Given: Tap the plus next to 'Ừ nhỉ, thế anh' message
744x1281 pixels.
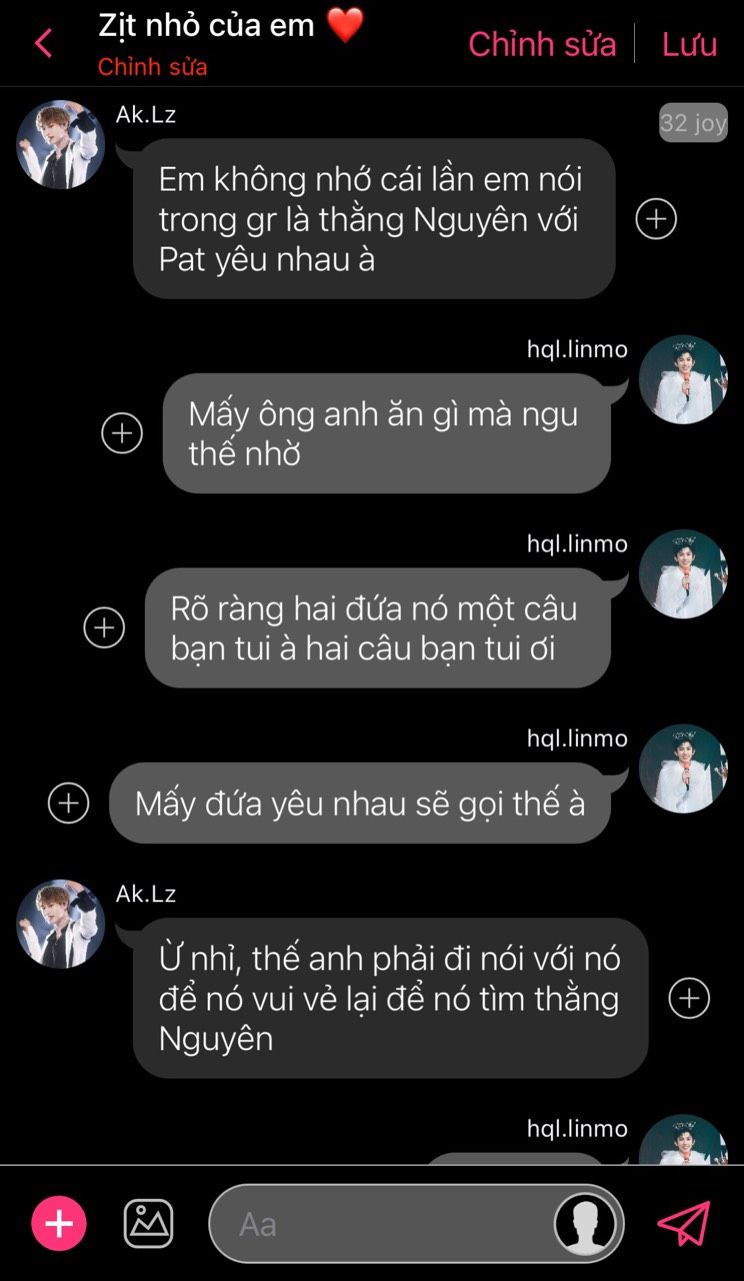Looking at the screenshot, I should pyautogui.click(x=689, y=998).
